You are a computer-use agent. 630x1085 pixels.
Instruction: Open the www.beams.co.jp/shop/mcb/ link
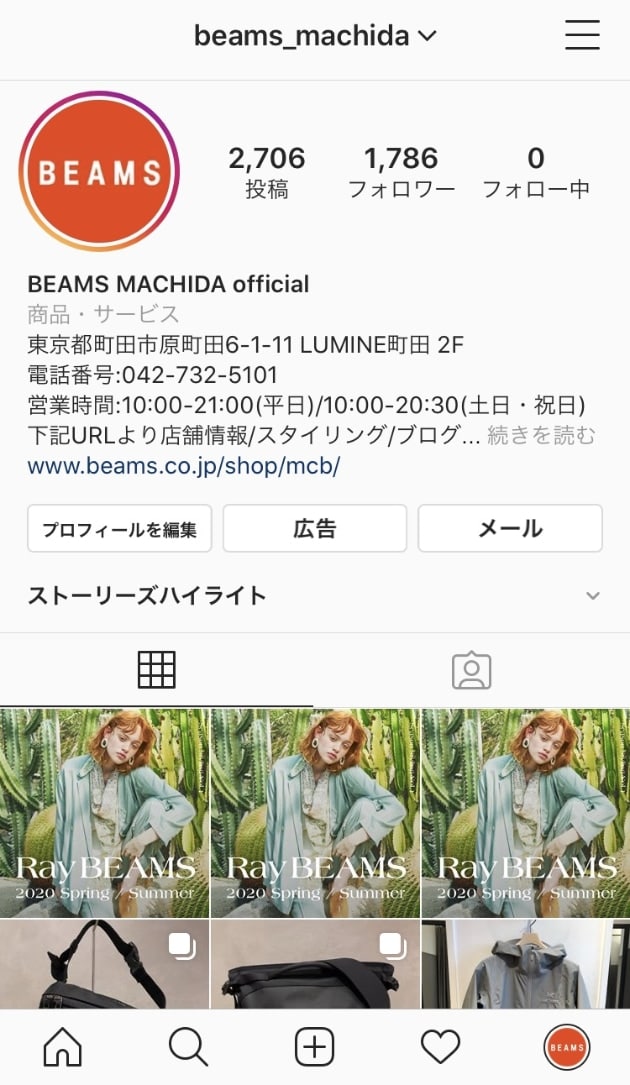coord(184,466)
